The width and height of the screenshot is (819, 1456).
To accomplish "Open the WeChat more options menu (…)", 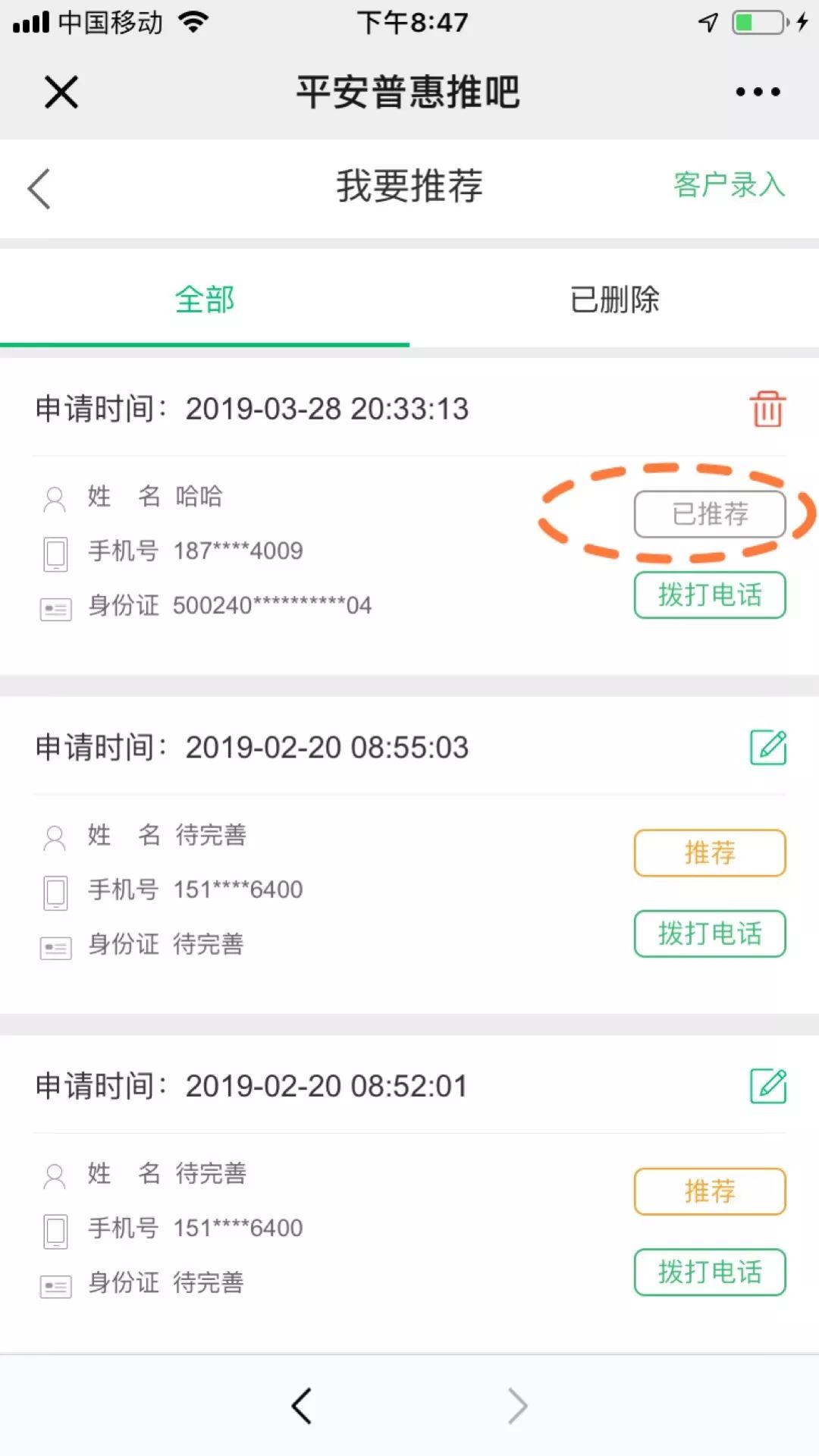I will (x=756, y=91).
